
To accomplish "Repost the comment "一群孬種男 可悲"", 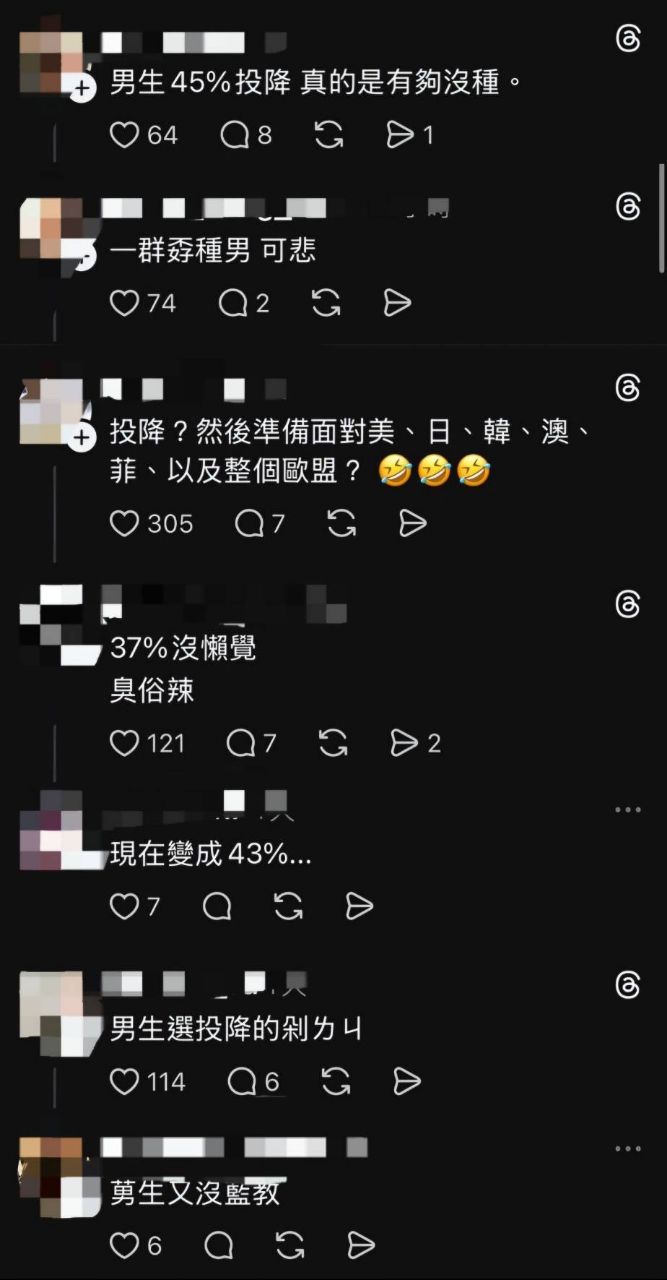I will (327, 303).
